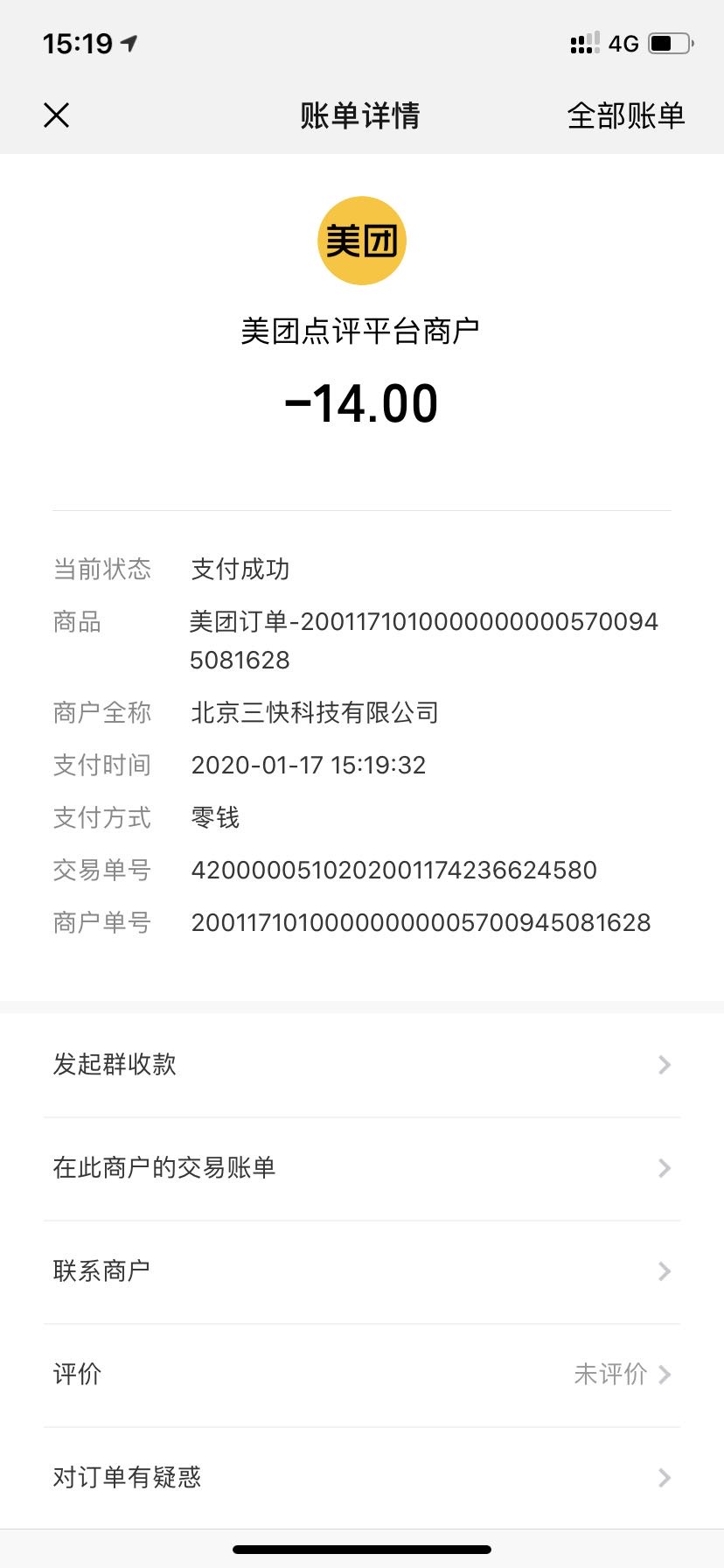Tap 对订单有疑惑 help row

(x=362, y=1477)
